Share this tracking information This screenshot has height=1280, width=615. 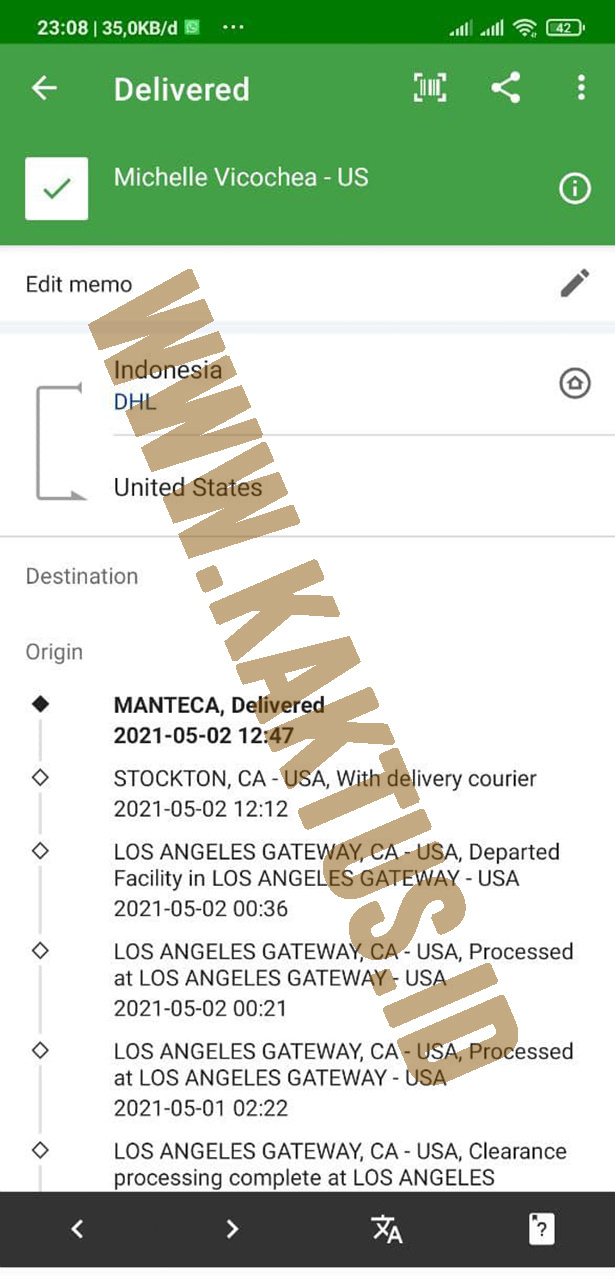click(505, 88)
